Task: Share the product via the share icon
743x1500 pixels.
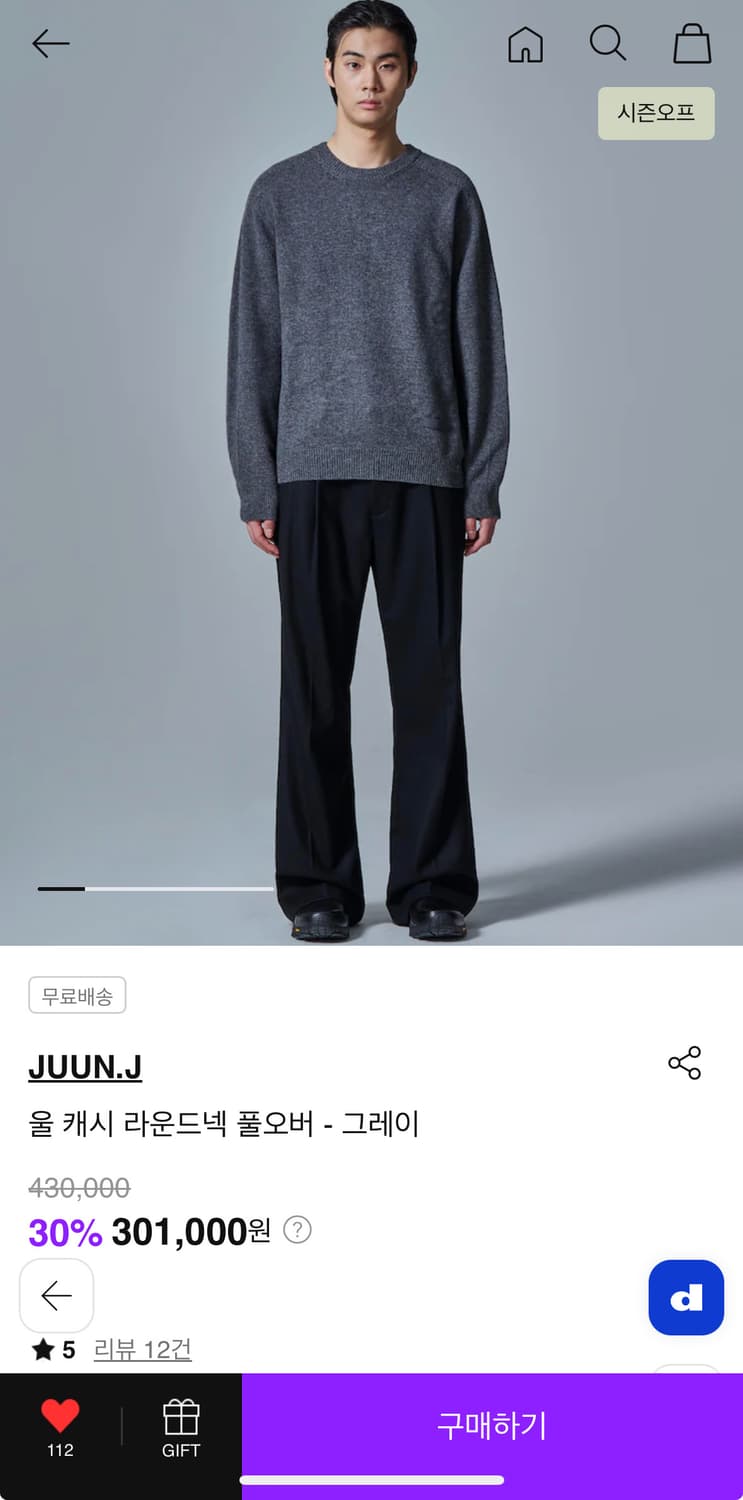Action: click(x=684, y=1063)
